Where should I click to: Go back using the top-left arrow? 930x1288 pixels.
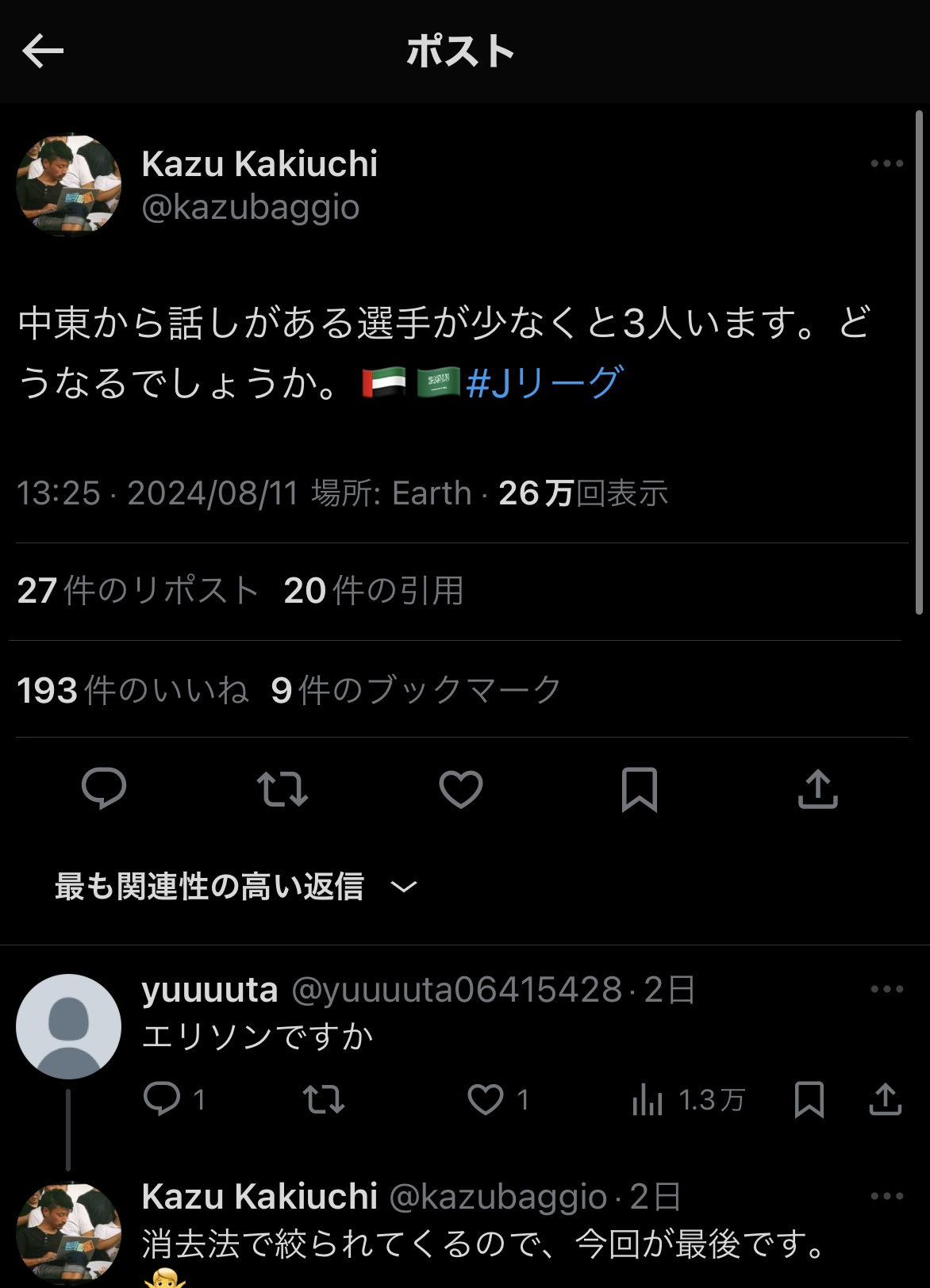43,52
